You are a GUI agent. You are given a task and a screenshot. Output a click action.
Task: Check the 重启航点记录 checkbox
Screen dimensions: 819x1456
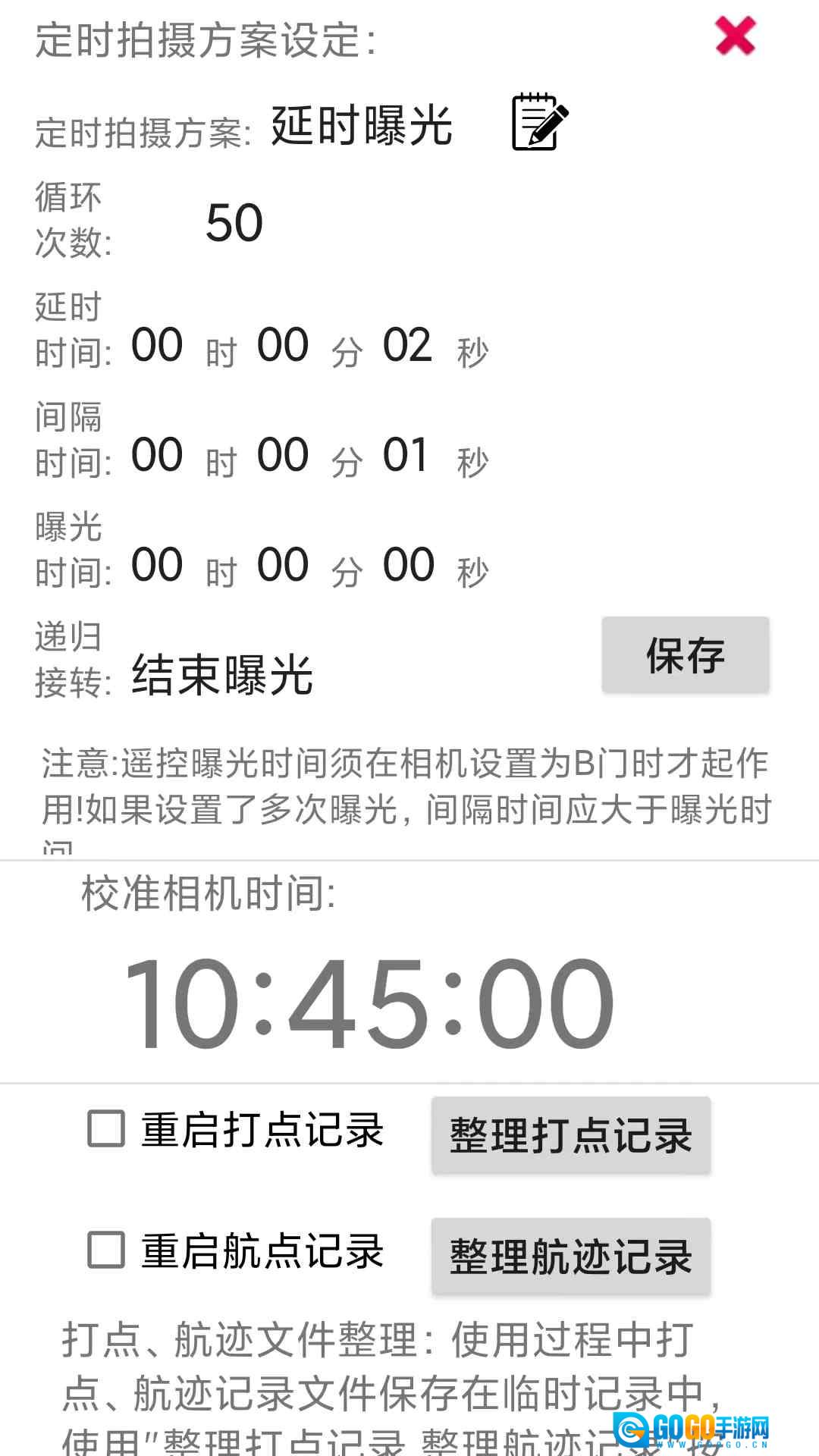coord(106,1250)
